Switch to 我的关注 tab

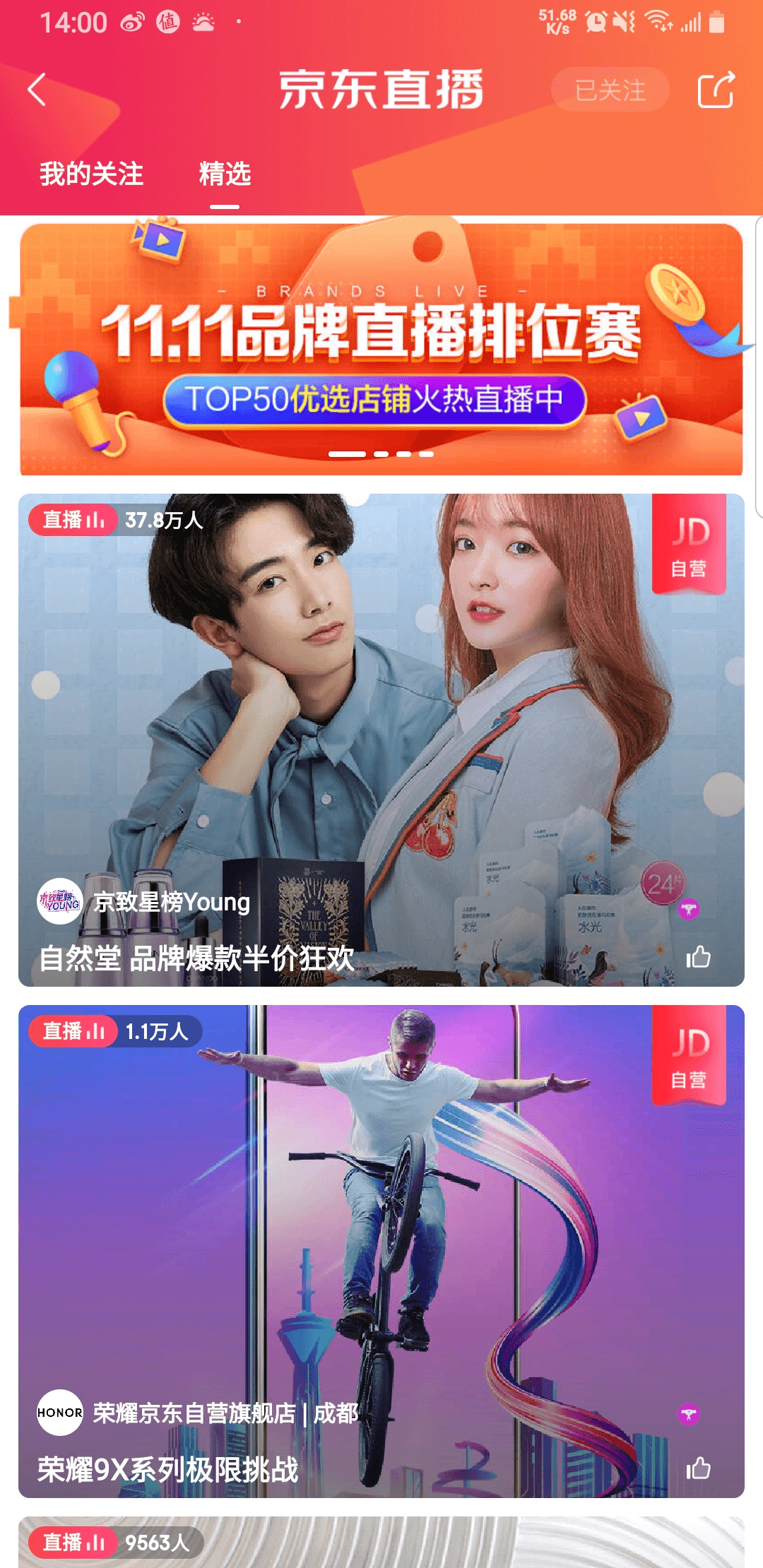(x=91, y=174)
